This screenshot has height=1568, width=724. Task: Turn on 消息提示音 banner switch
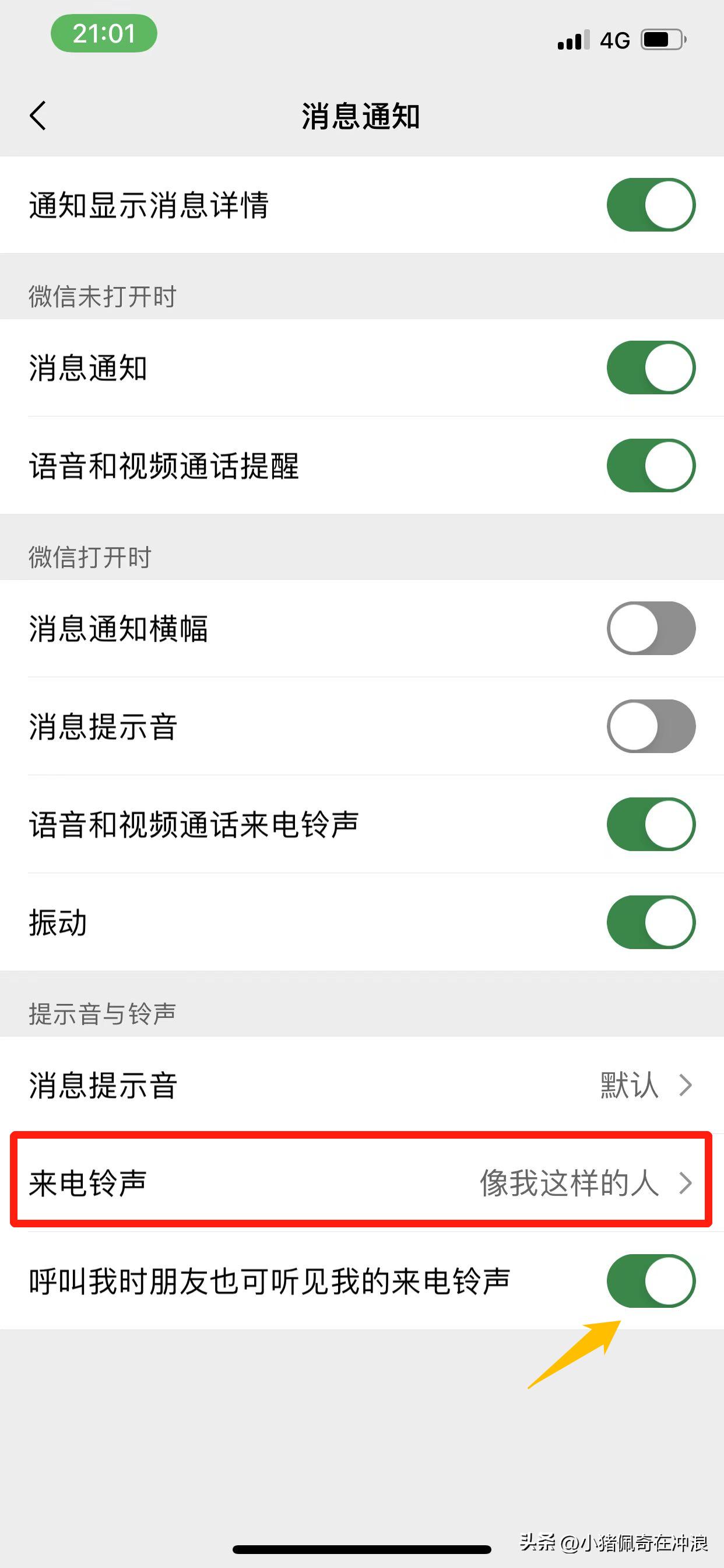pos(652,727)
